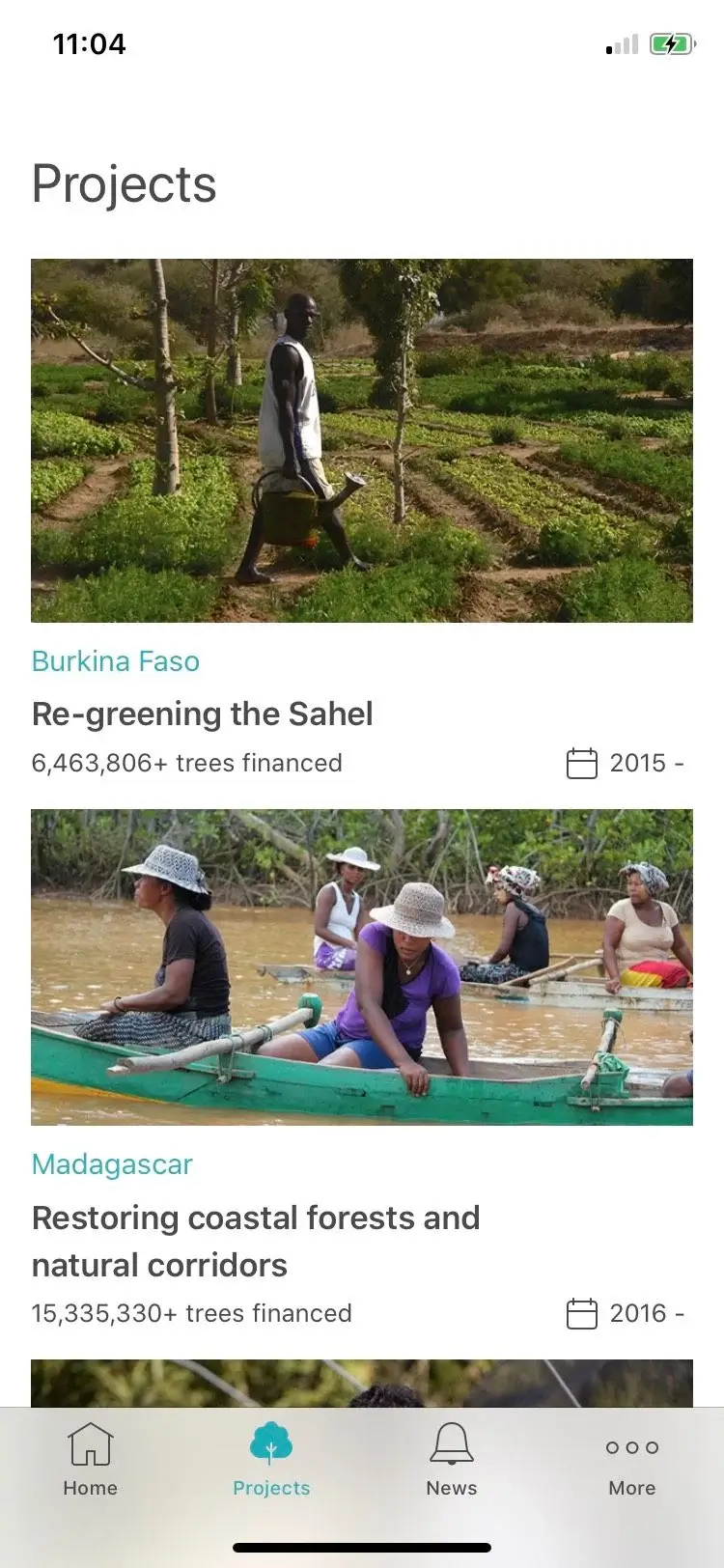This screenshot has height=1568, width=724.
Task: Tap the cellular signal bars
Action: (x=619, y=43)
